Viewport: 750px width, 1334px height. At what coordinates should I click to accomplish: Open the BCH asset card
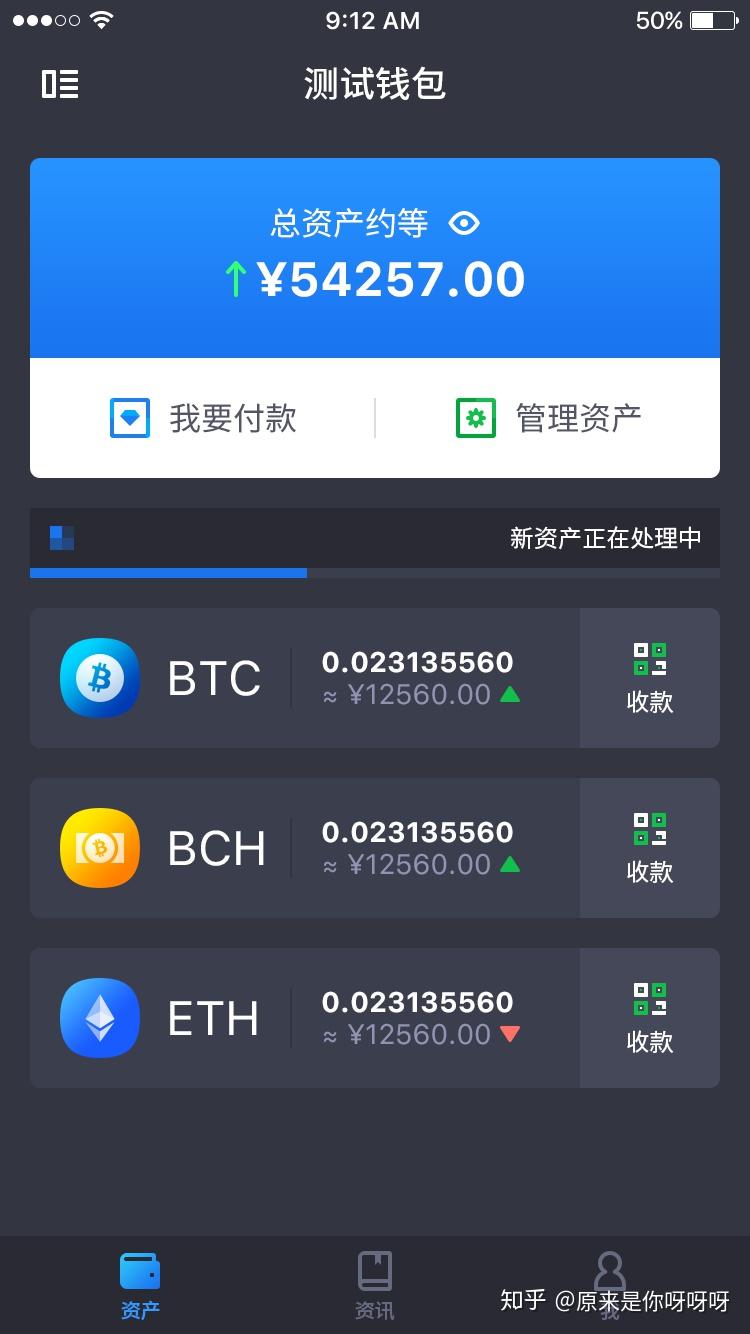(300, 848)
